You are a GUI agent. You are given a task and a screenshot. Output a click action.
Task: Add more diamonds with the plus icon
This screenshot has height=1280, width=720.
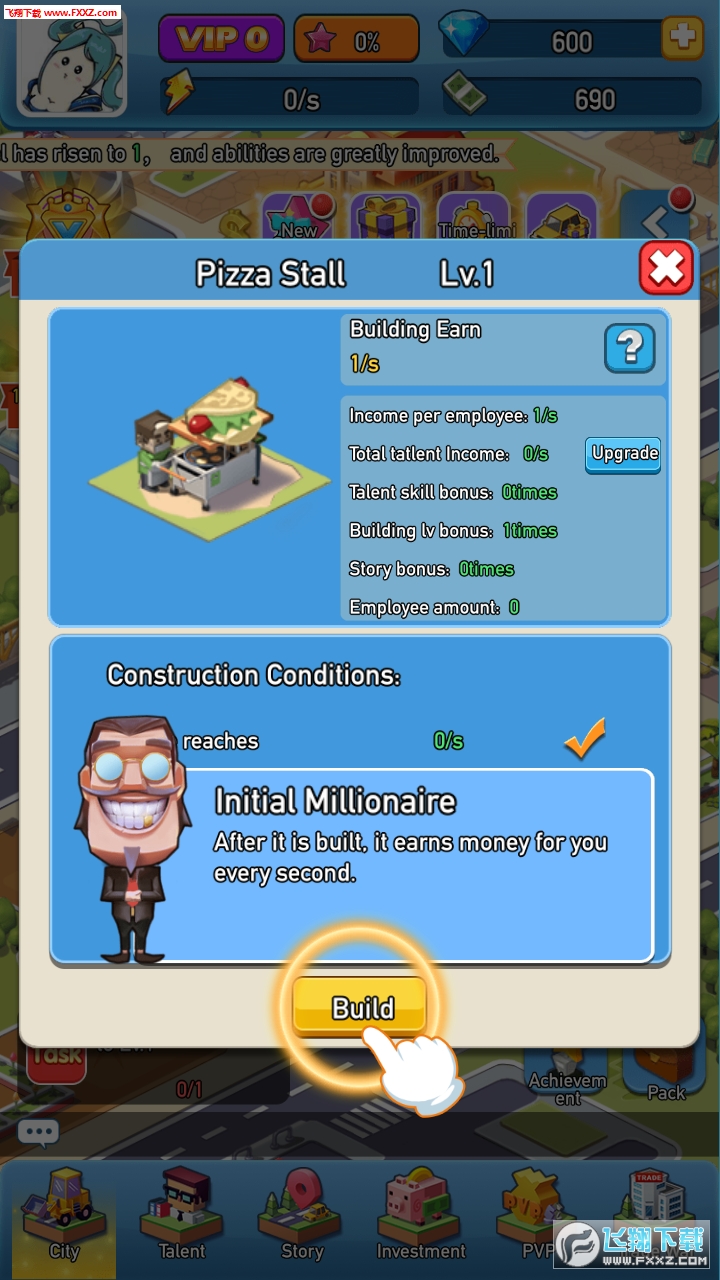[x=682, y=40]
